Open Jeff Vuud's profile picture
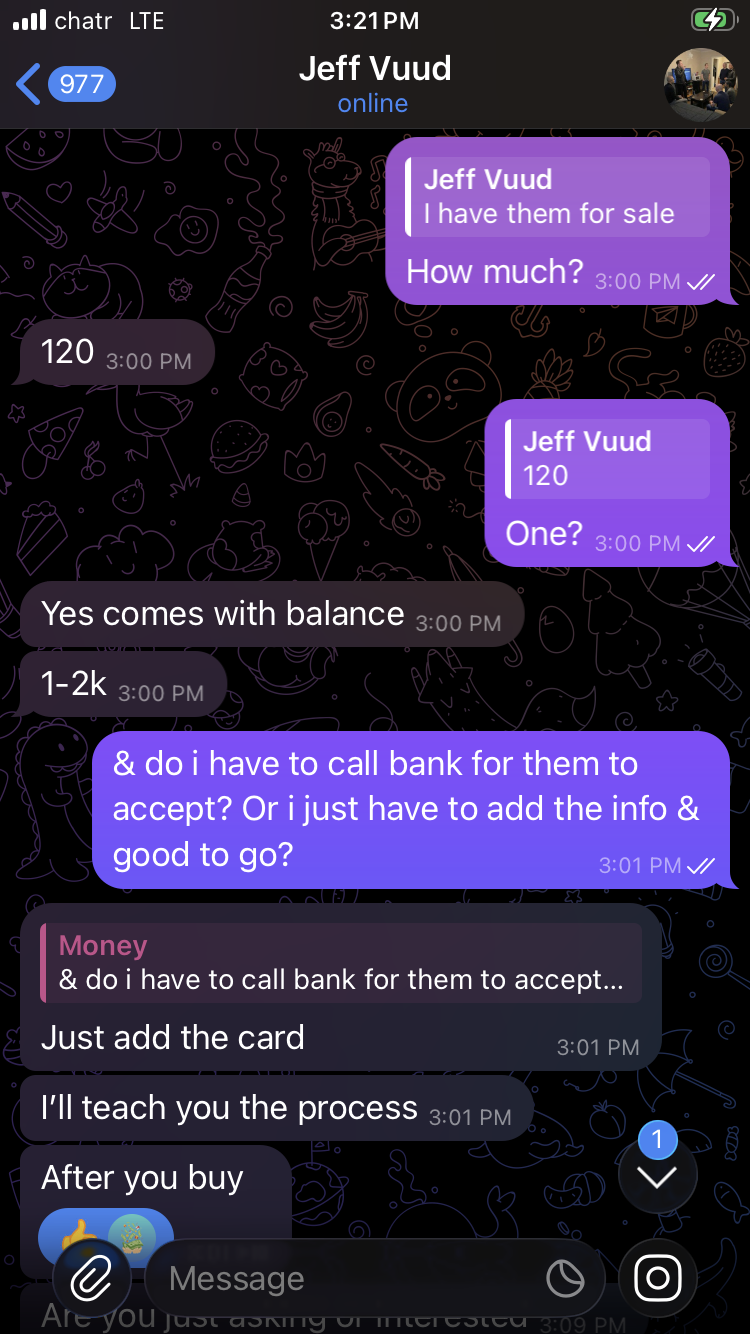This screenshot has height=1334, width=750. (x=701, y=85)
